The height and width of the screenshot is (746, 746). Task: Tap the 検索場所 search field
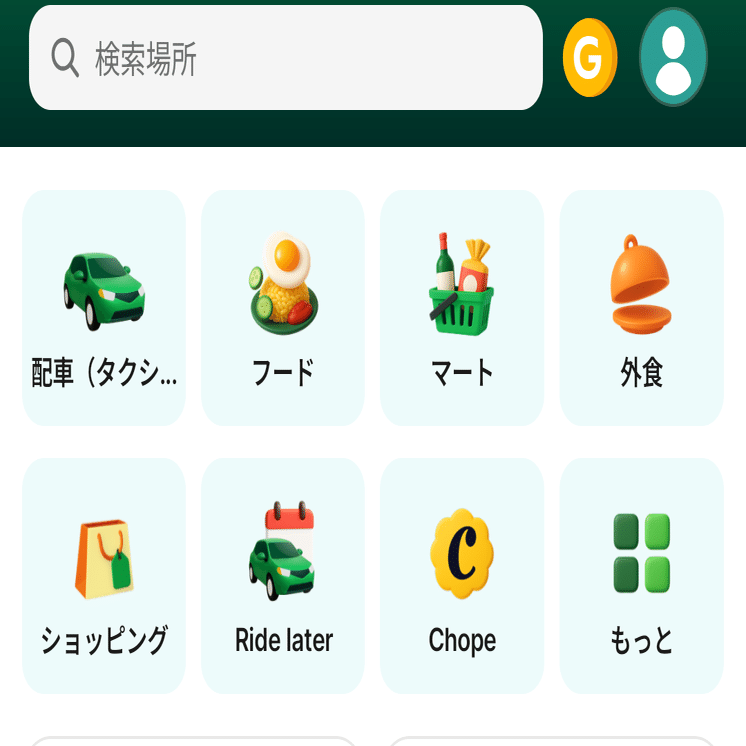point(285,58)
